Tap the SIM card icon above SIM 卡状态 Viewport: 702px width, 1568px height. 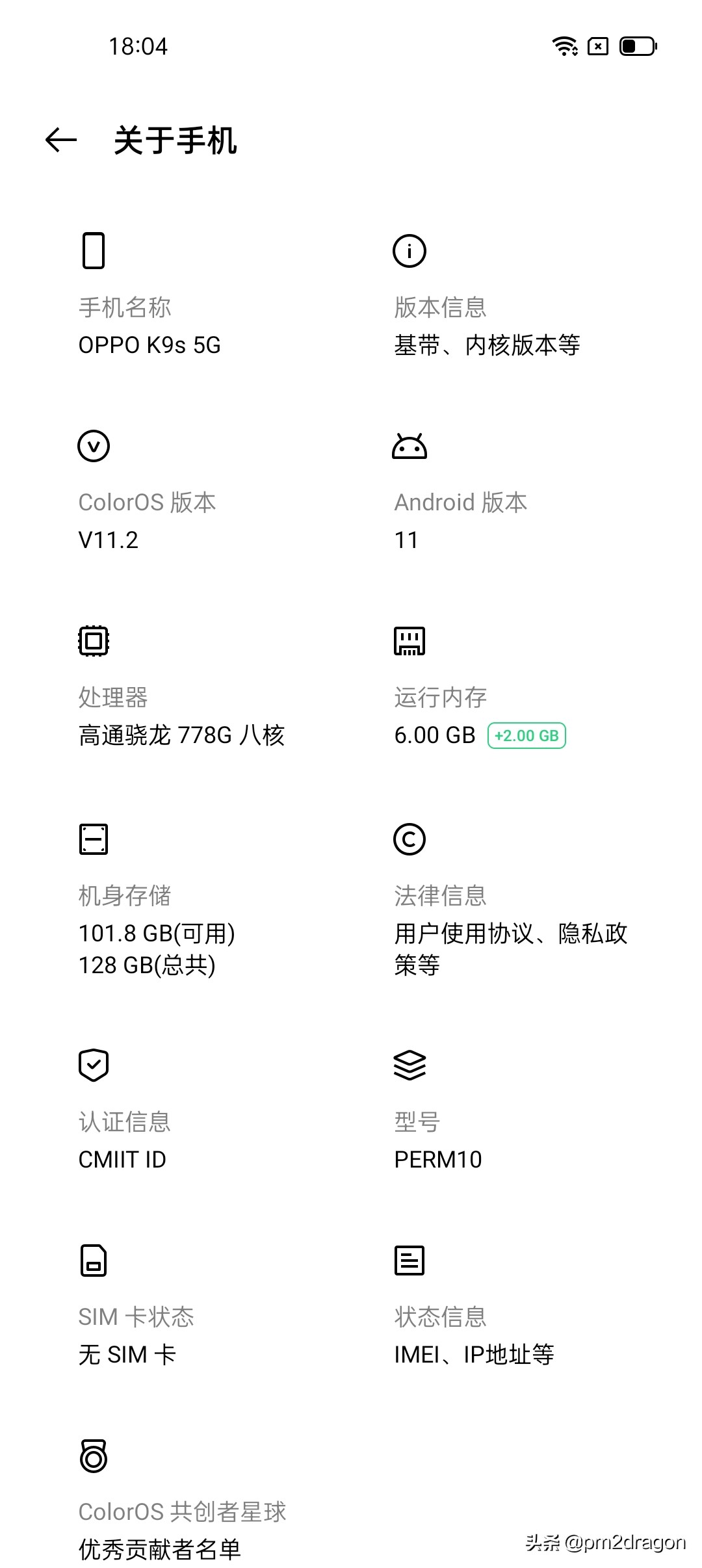(93, 1261)
